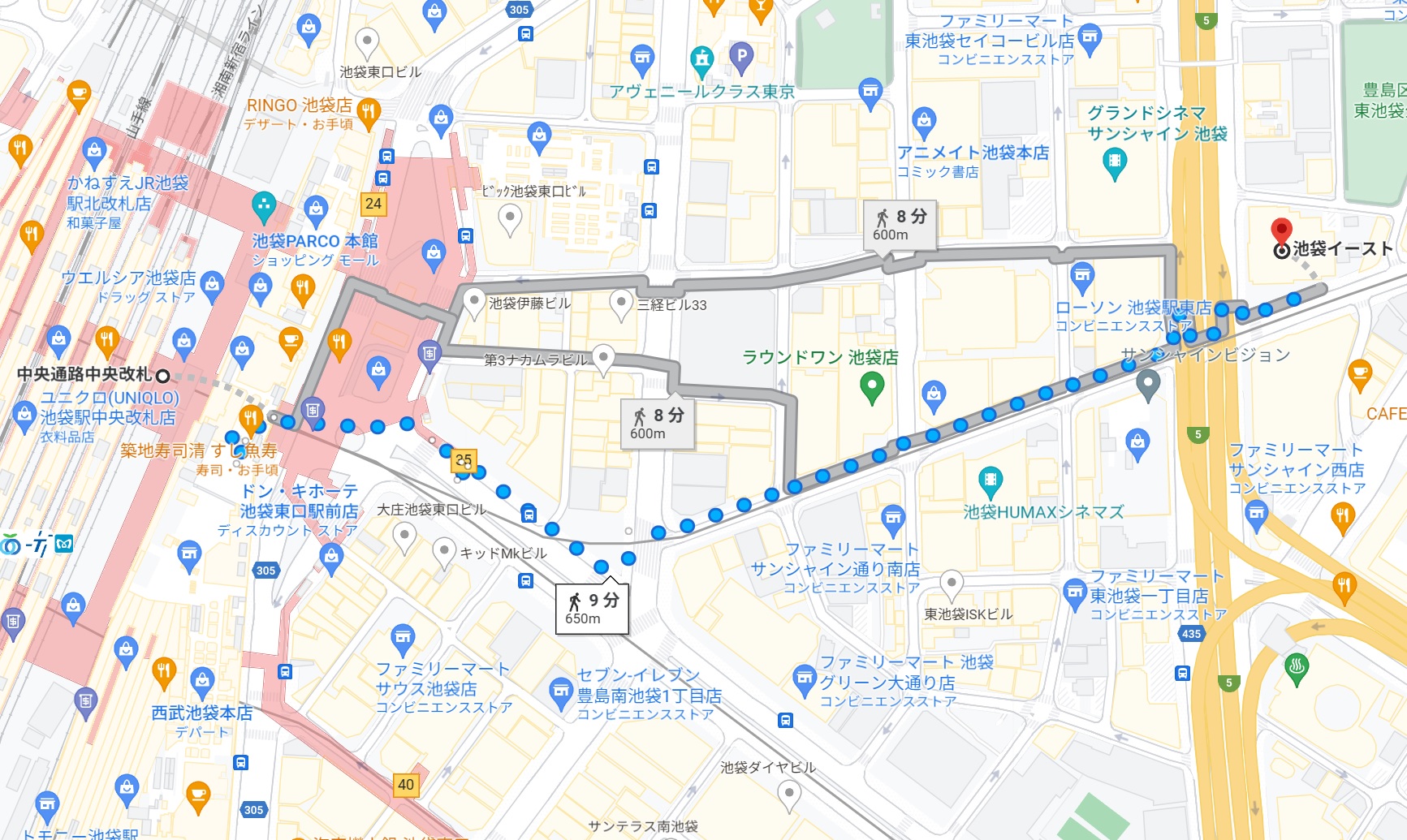Open ウエルシア池袋店 drugstore marker
This screenshot has height=840, width=1407.
pyautogui.click(x=212, y=284)
